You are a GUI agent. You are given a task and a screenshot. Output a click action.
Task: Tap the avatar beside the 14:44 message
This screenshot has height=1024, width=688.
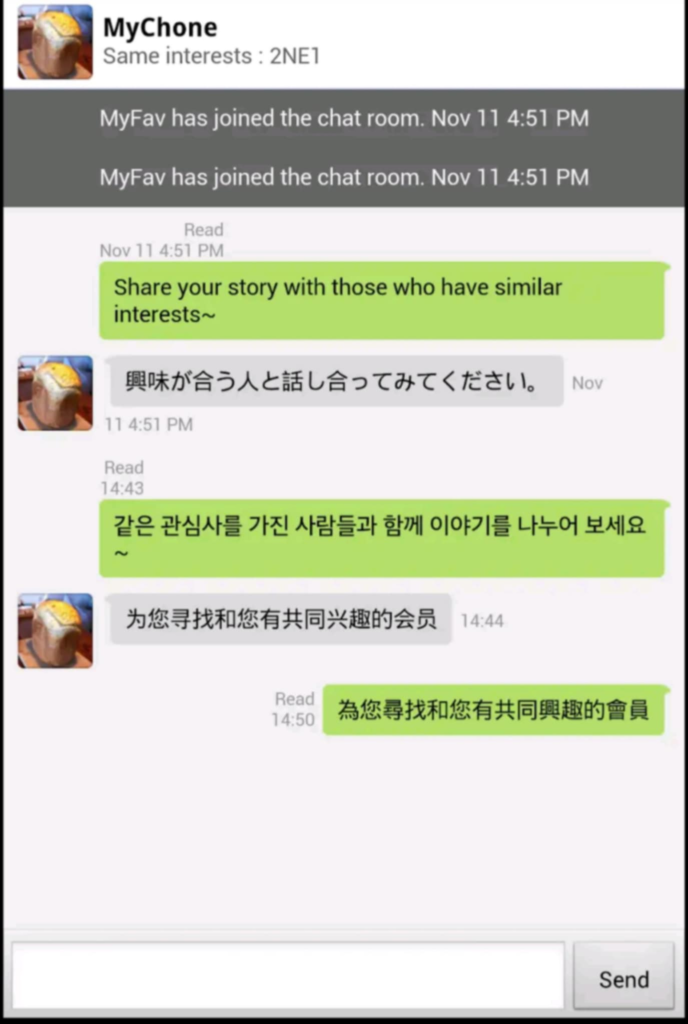(55, 630)
